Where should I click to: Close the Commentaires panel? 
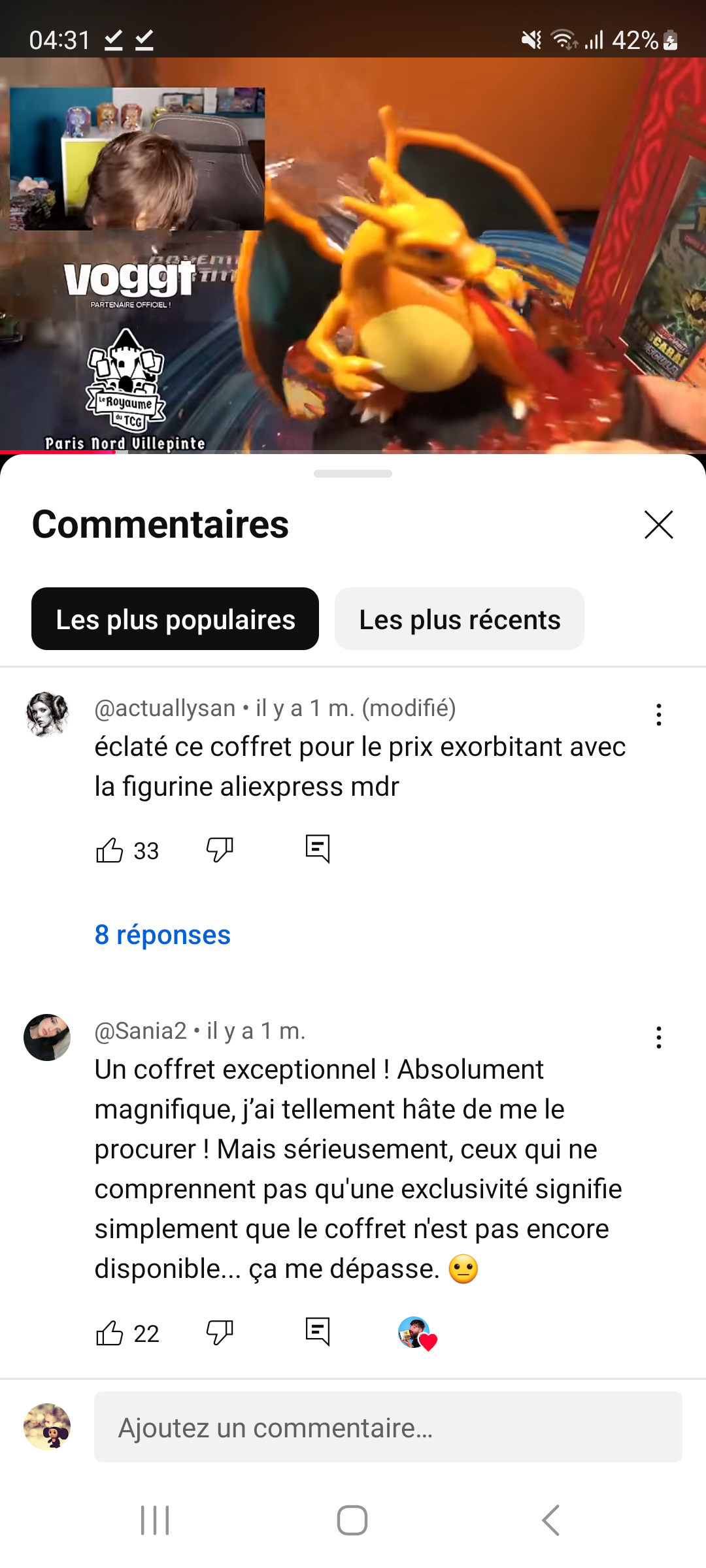point(658,525)
